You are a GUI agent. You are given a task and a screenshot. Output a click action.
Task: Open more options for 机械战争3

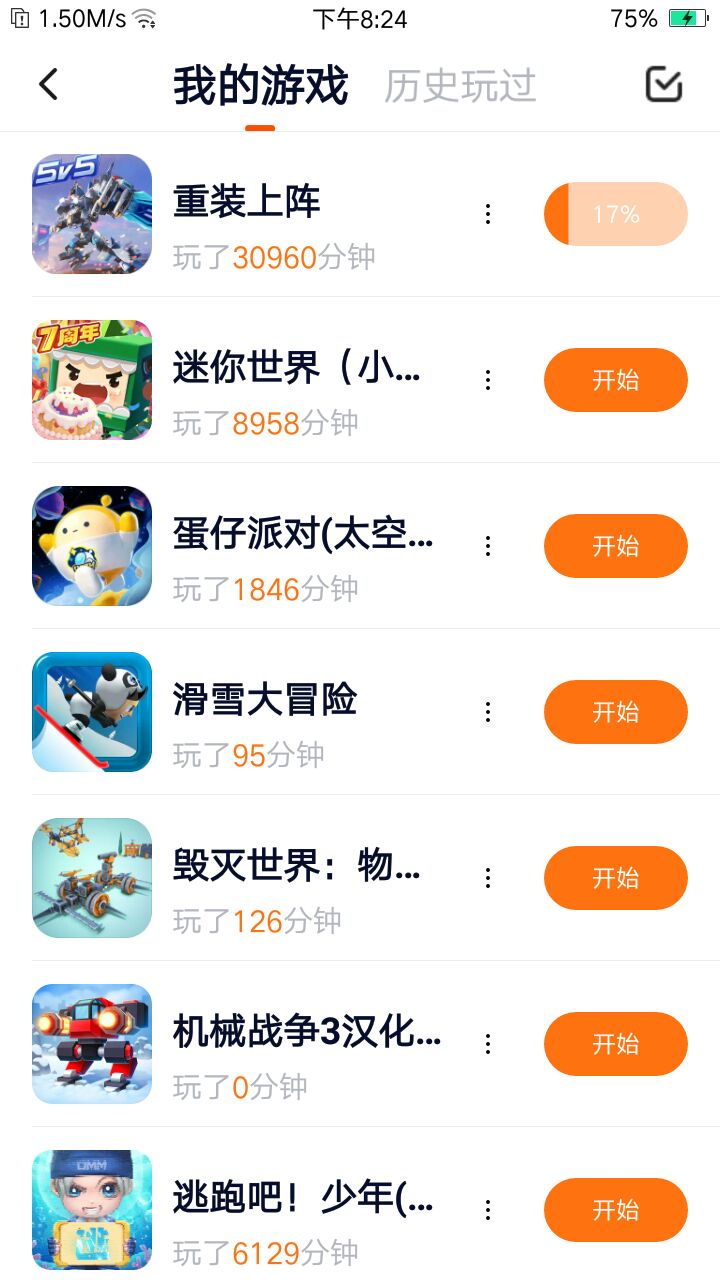[488, 1044]
